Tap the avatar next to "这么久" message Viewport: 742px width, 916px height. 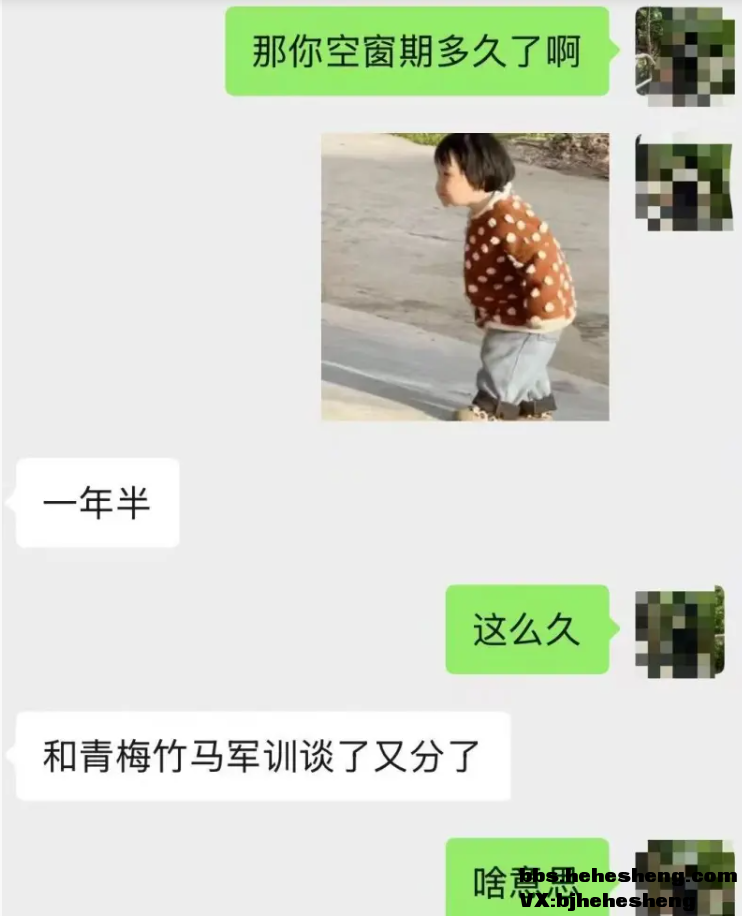680,631
